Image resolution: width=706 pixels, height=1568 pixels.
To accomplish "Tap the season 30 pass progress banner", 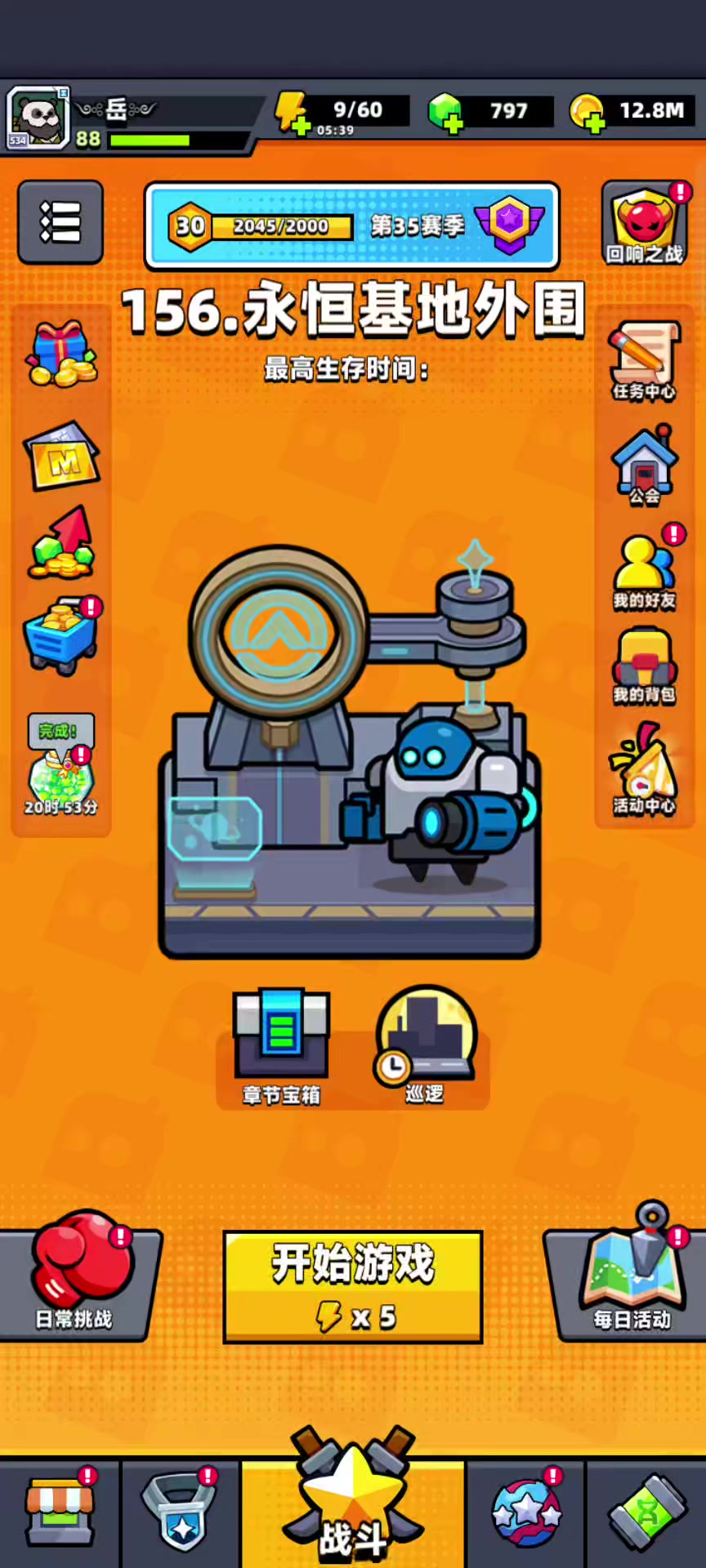I will pyautogui.click(x=352, y=225).
